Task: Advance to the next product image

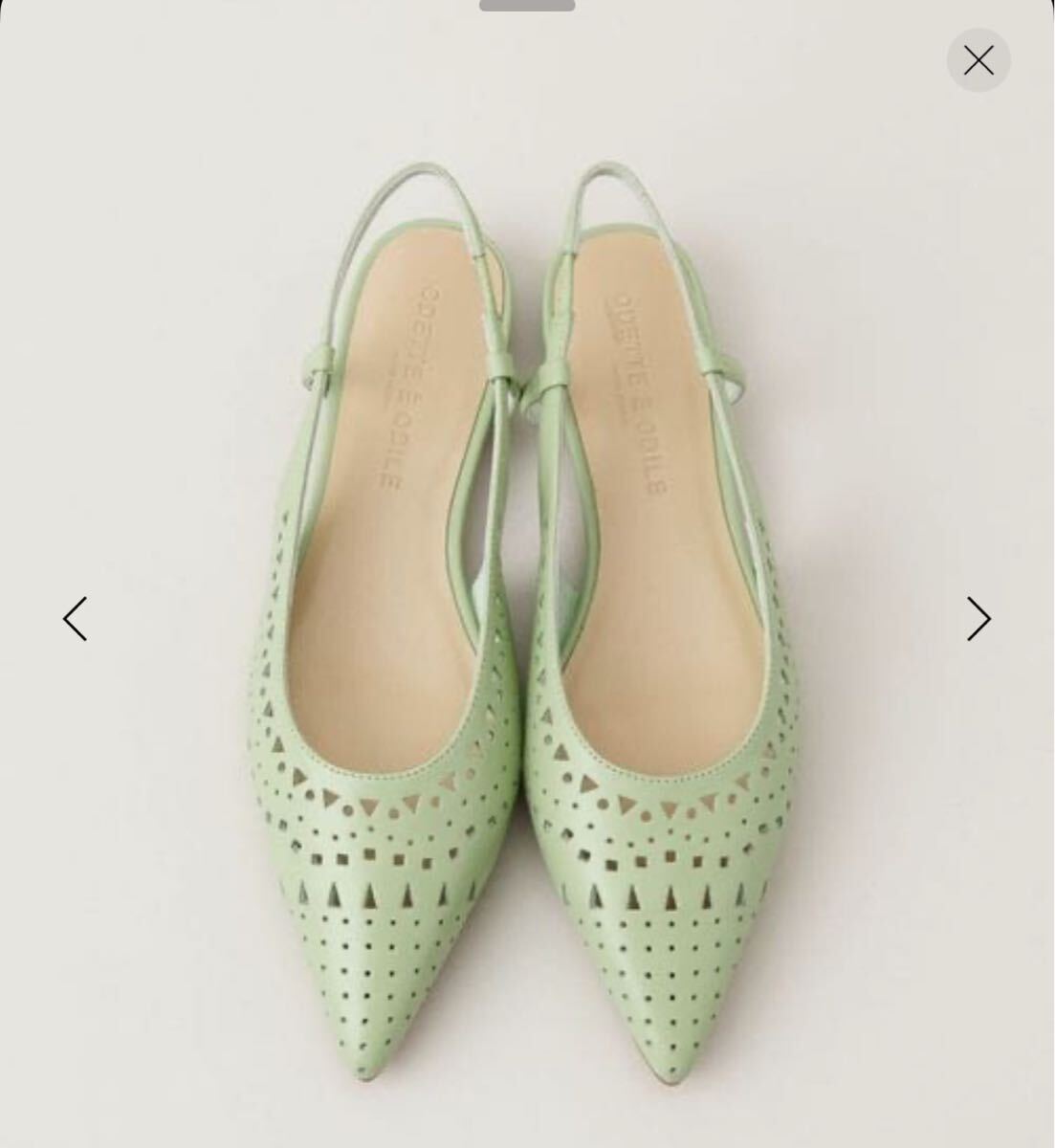Action: [x=978, y=619]
